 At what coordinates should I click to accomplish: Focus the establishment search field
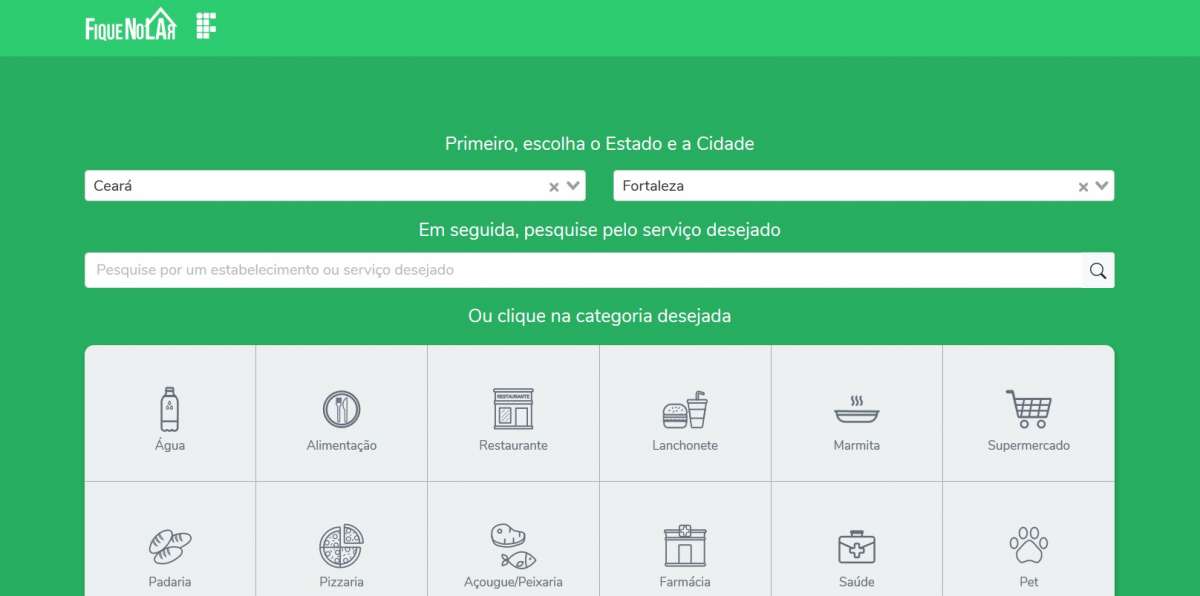(x=583, y=270)
